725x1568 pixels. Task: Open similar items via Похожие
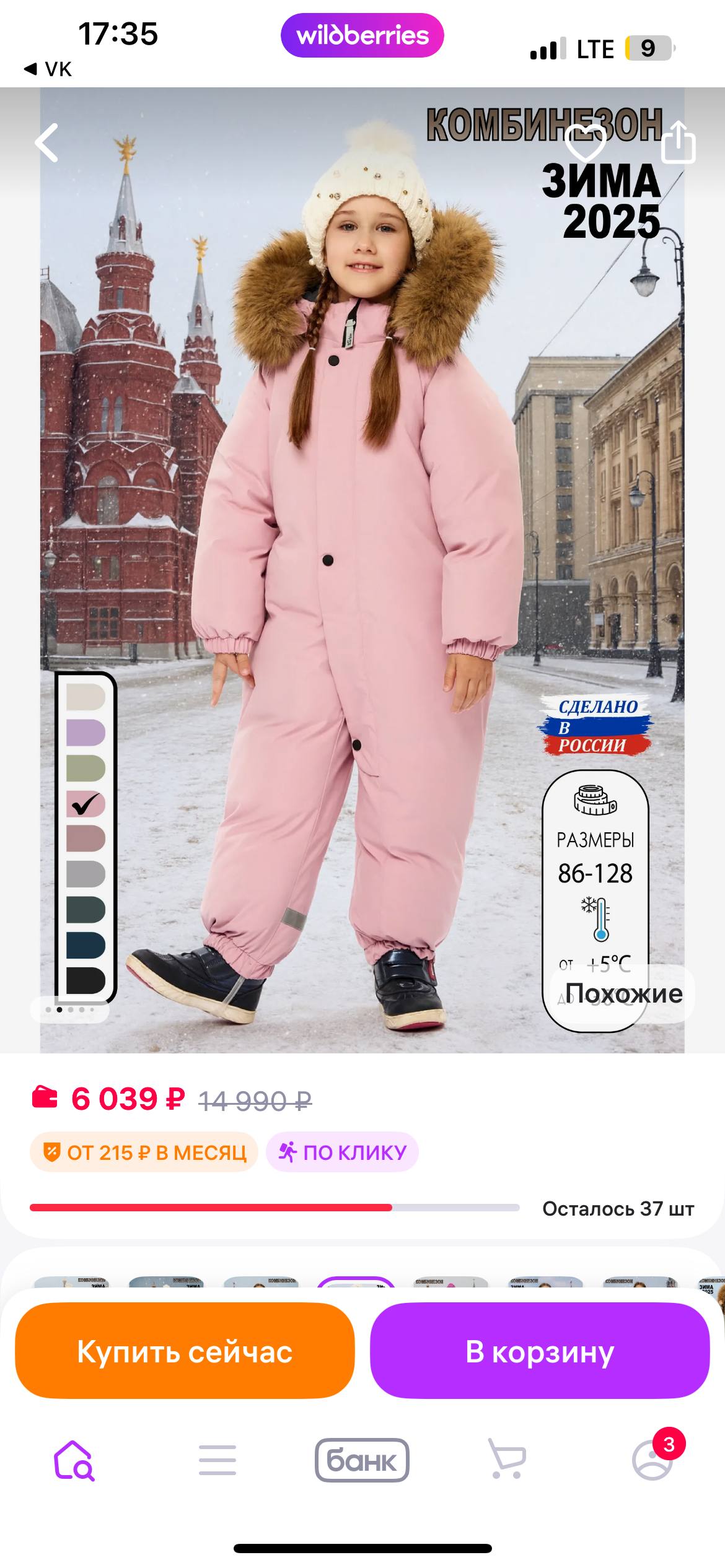(x=623, y=994)
